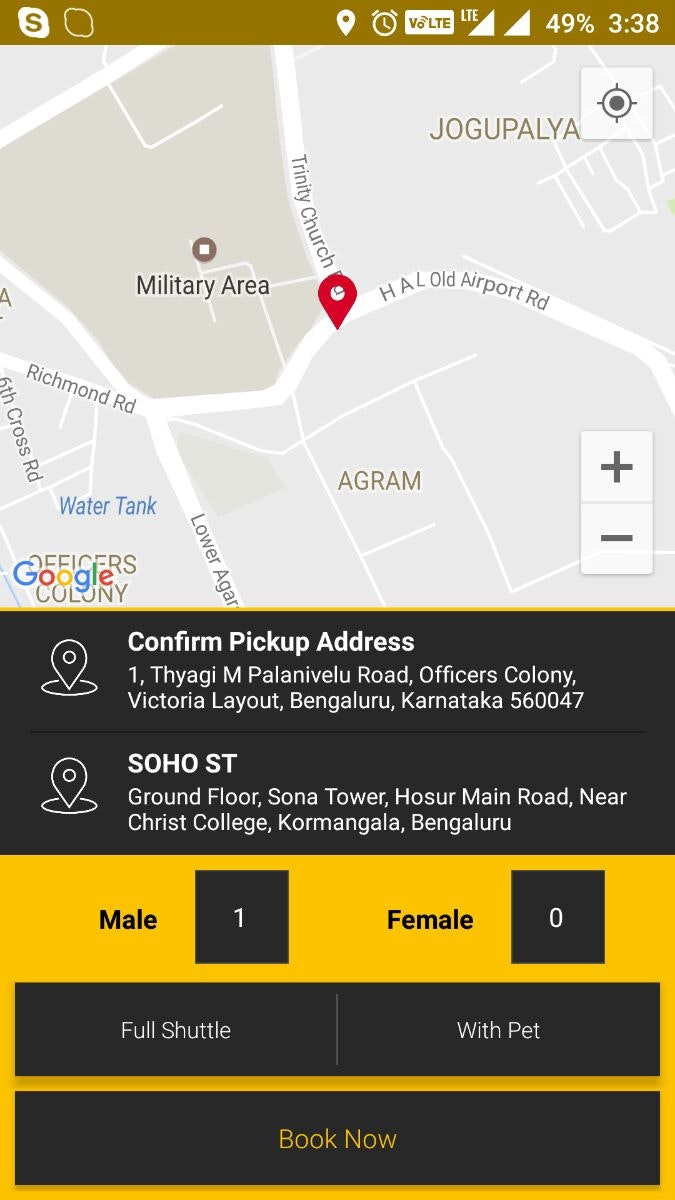Select the Full Shuttle option
Image resolution: width=675 pixels, height=1200 pixels.
coord(176,1030)
